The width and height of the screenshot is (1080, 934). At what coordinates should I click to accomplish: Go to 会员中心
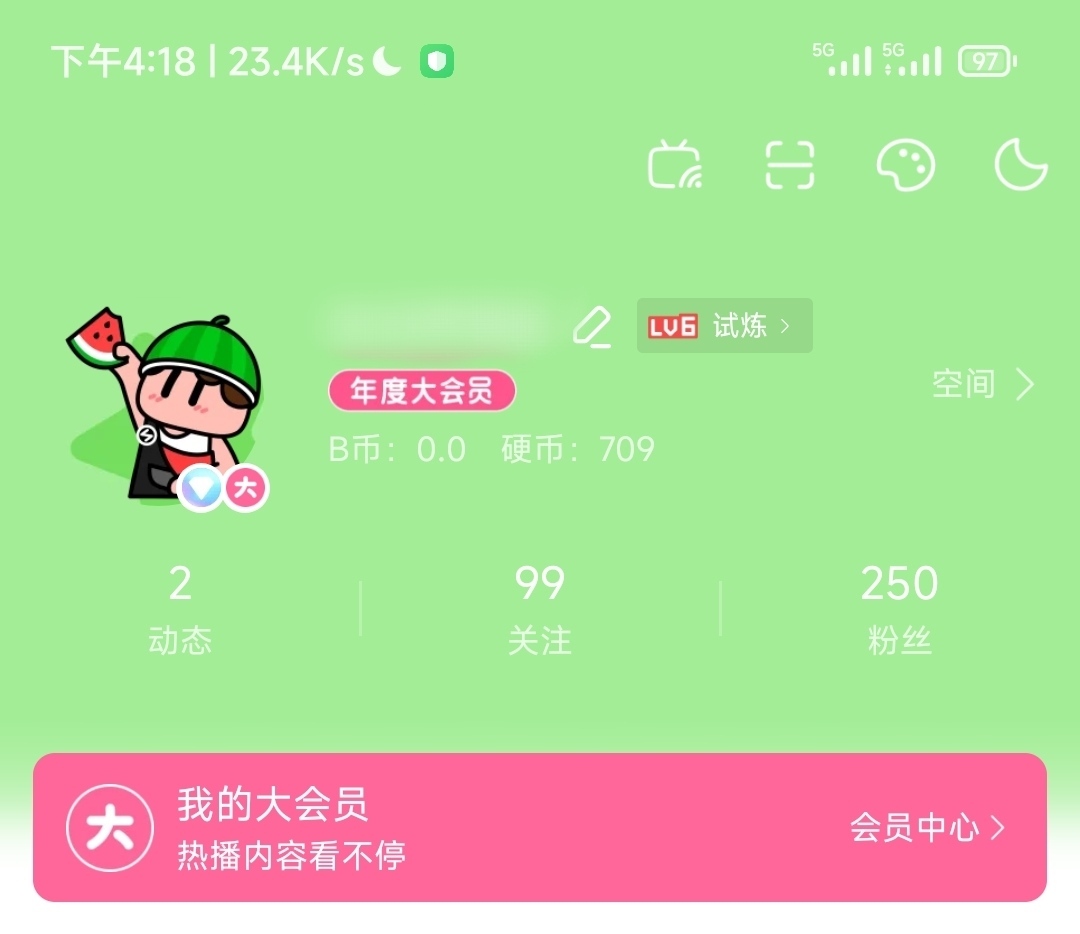coord(926,828)
